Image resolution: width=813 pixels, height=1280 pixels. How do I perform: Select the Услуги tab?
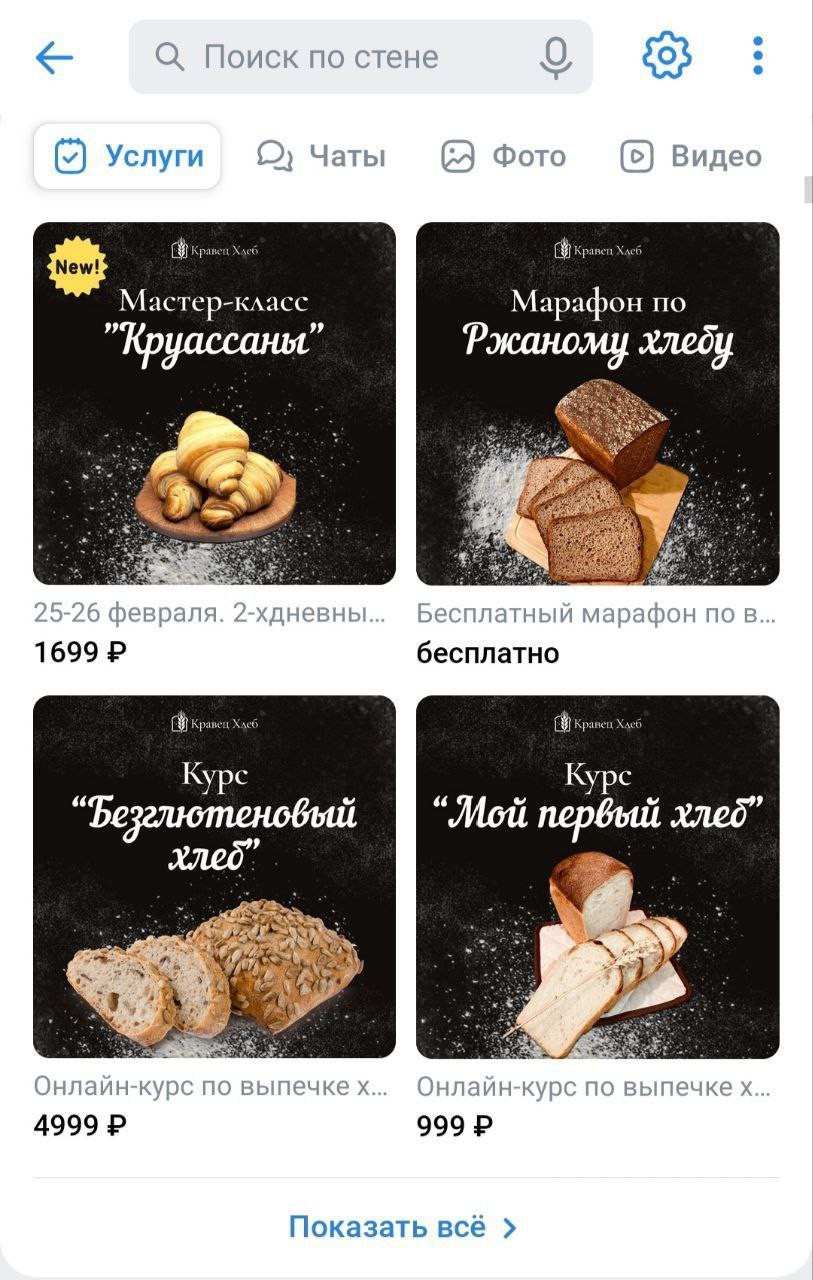point(128,156)
